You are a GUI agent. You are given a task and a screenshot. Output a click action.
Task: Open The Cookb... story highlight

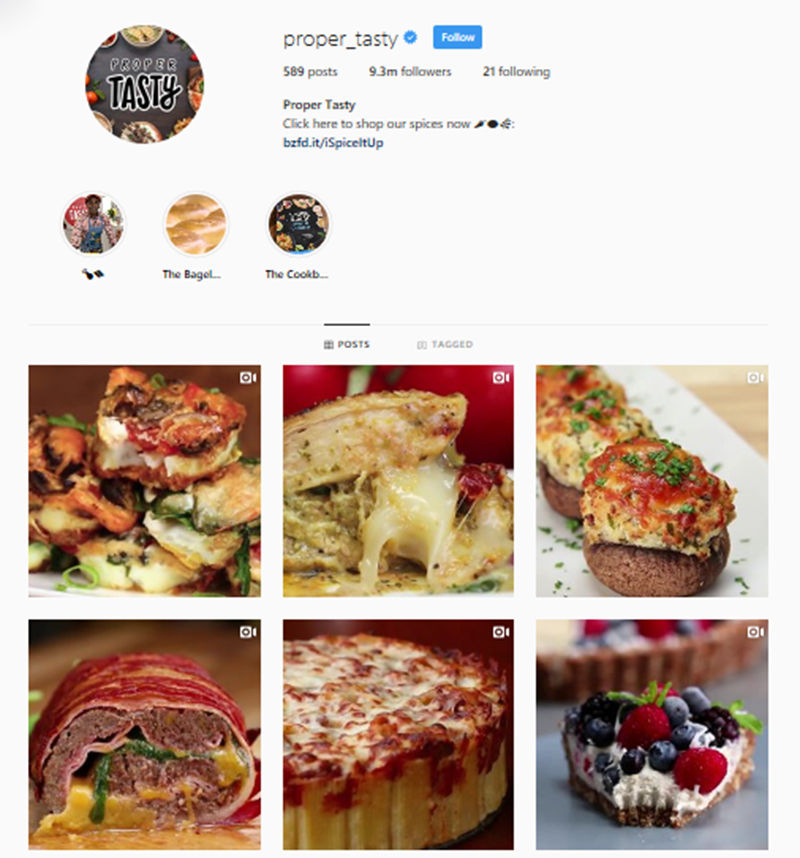(x=298, y=225)
